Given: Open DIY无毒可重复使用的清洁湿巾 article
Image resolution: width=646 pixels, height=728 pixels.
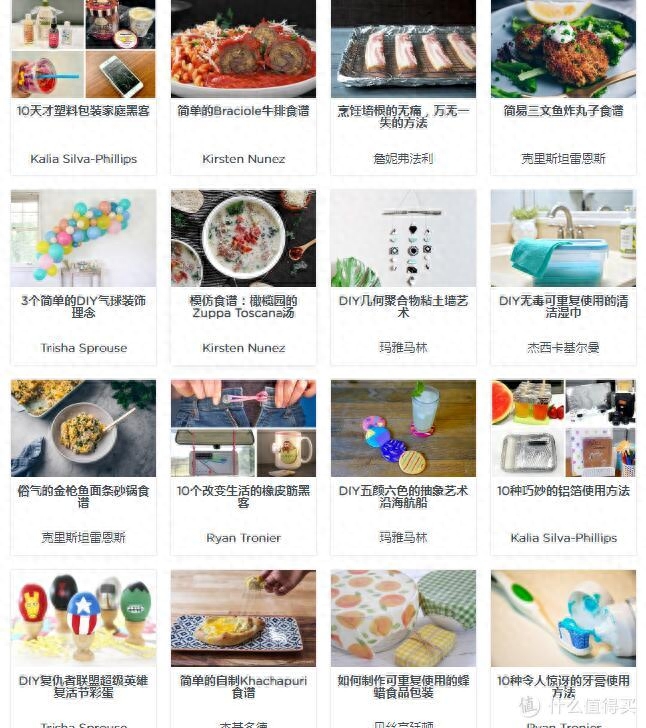Looking at the screenshot, I should click(563, 306).
